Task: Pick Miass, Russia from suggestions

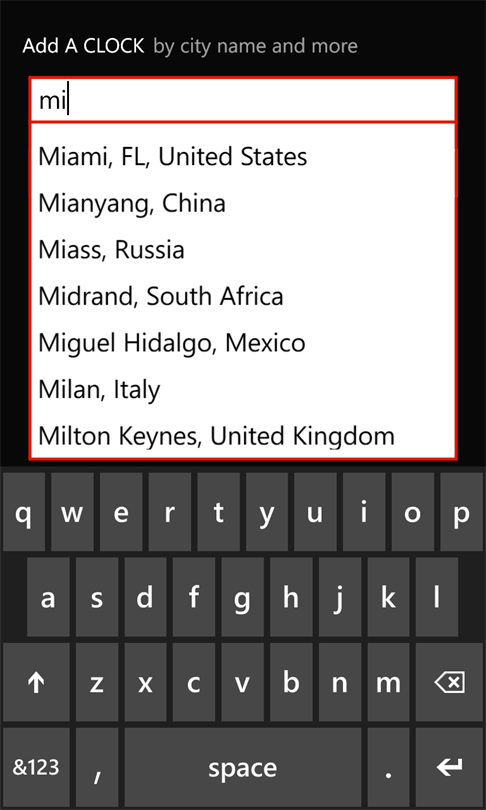Action: [243, 250]
